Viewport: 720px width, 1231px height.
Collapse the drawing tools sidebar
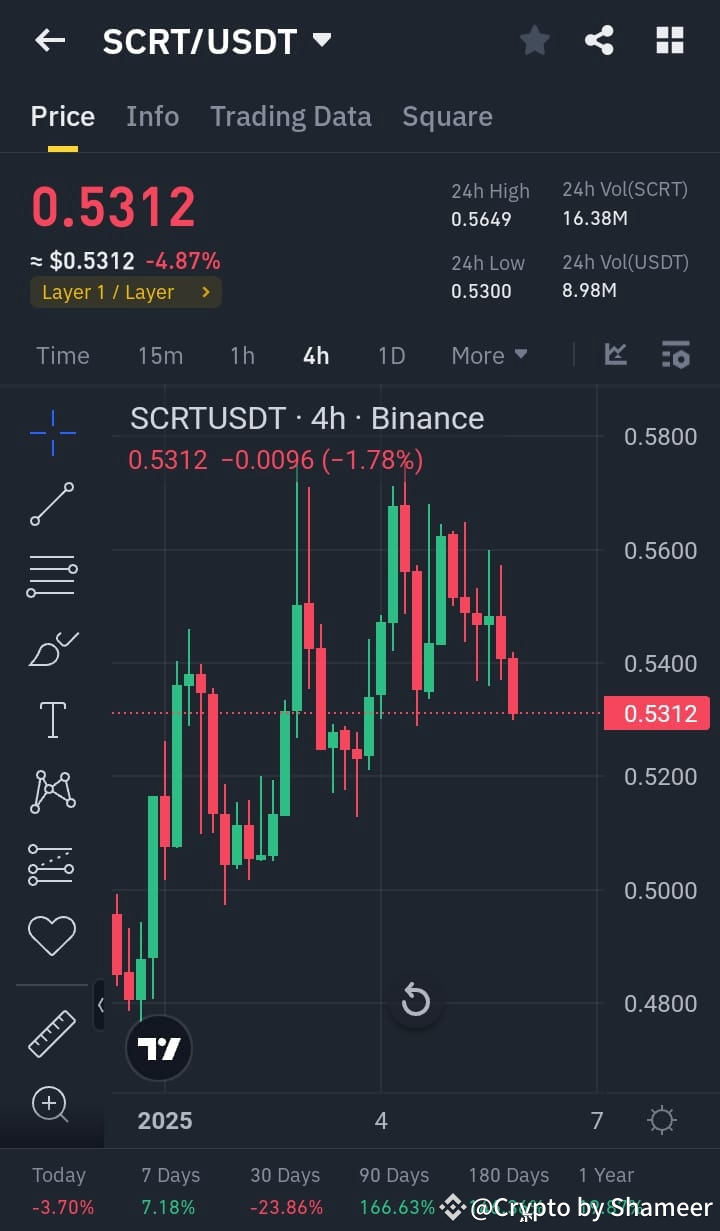point(101,1007)
